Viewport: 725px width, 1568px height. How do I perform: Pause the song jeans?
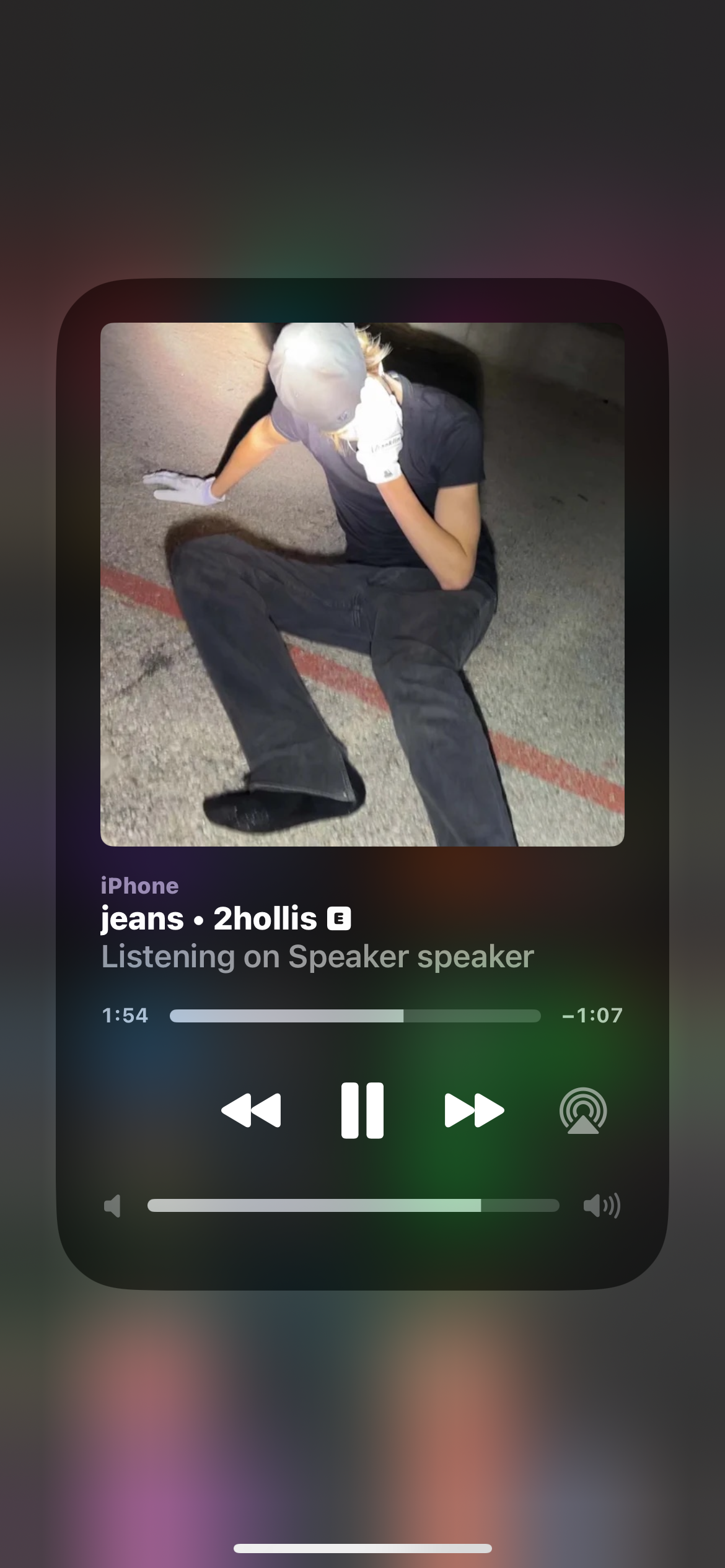click(x=362, y=1110)
